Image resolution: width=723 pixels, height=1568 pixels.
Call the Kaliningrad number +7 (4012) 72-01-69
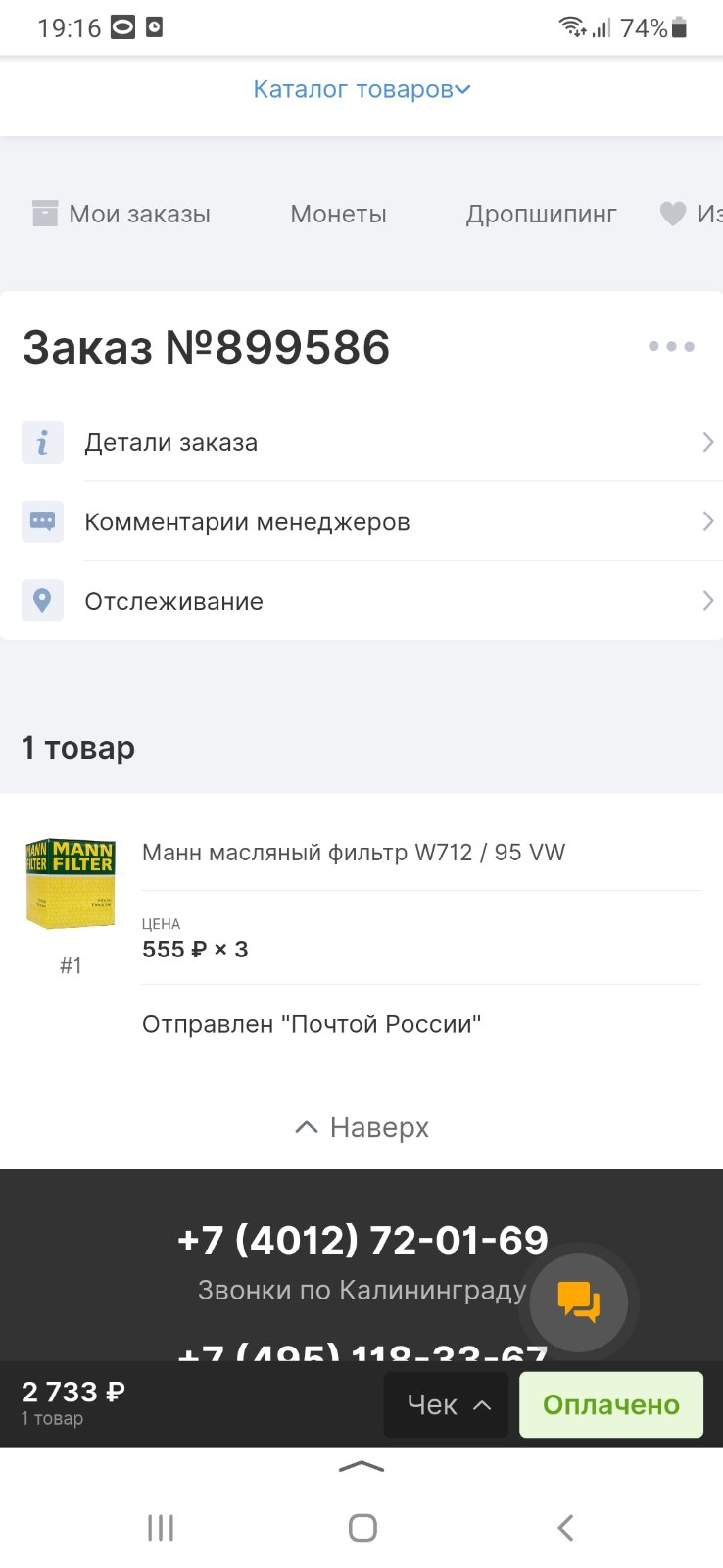[x=361, y=1240]
